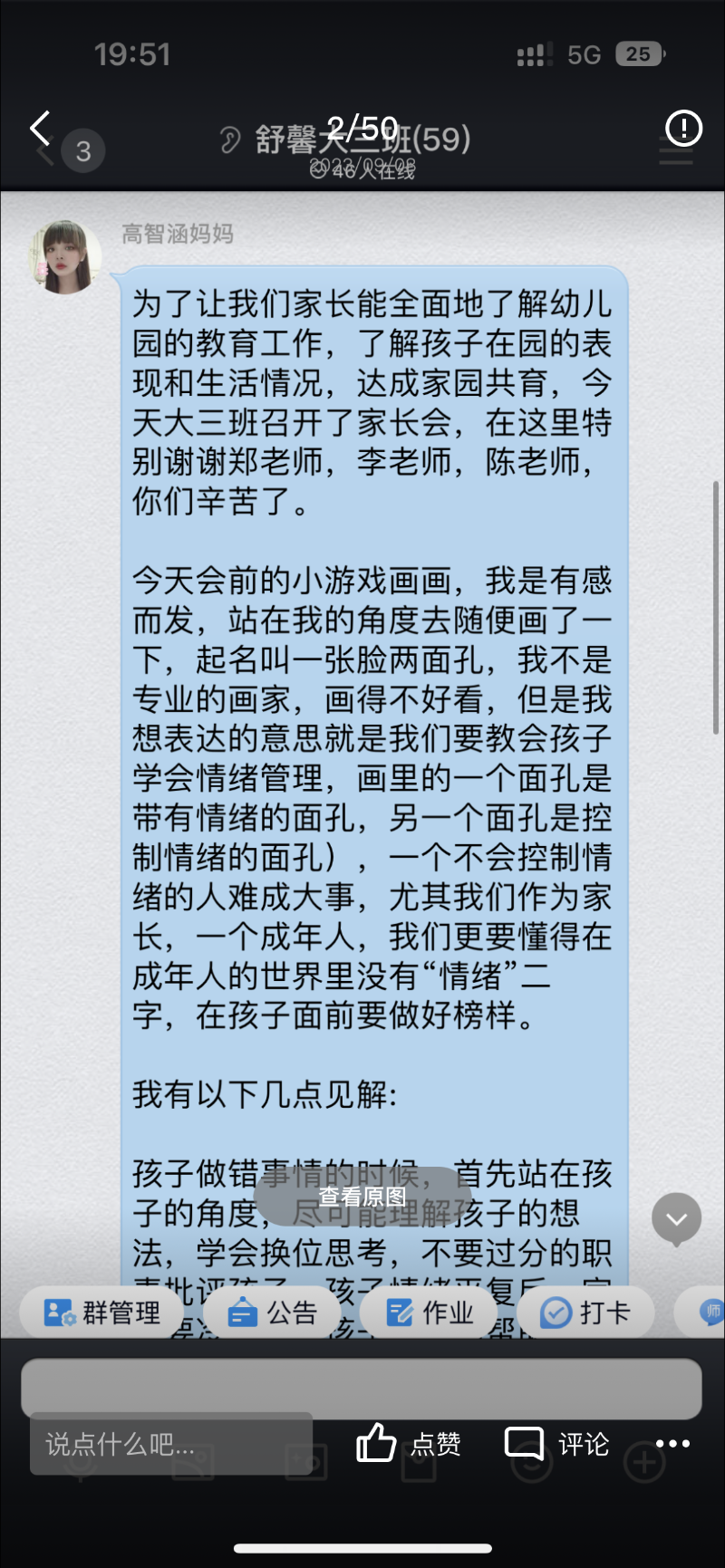Open the exclamation info icon
This screenshot has width=725, height=1568.
click(683, 129)
